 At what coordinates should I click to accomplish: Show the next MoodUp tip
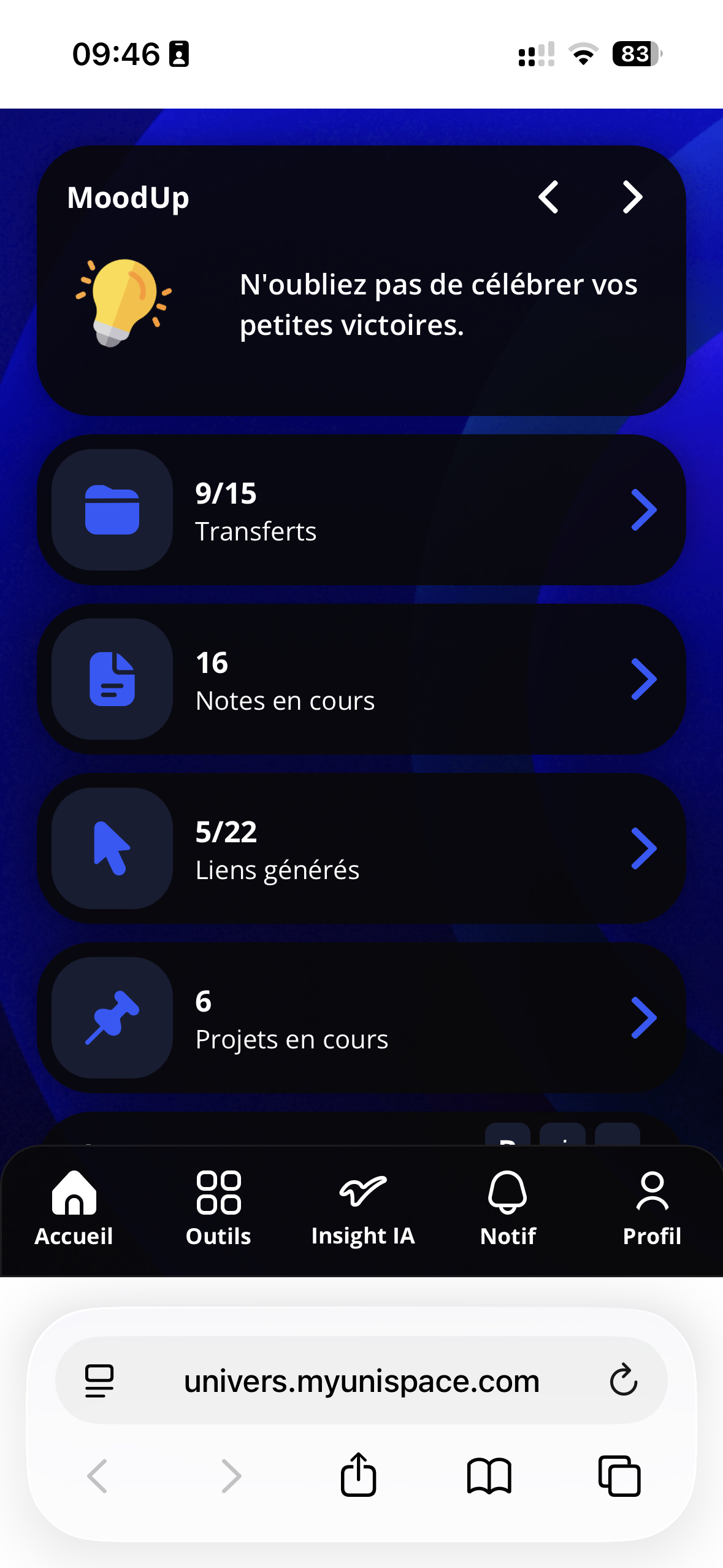click(x=632, y=198)
